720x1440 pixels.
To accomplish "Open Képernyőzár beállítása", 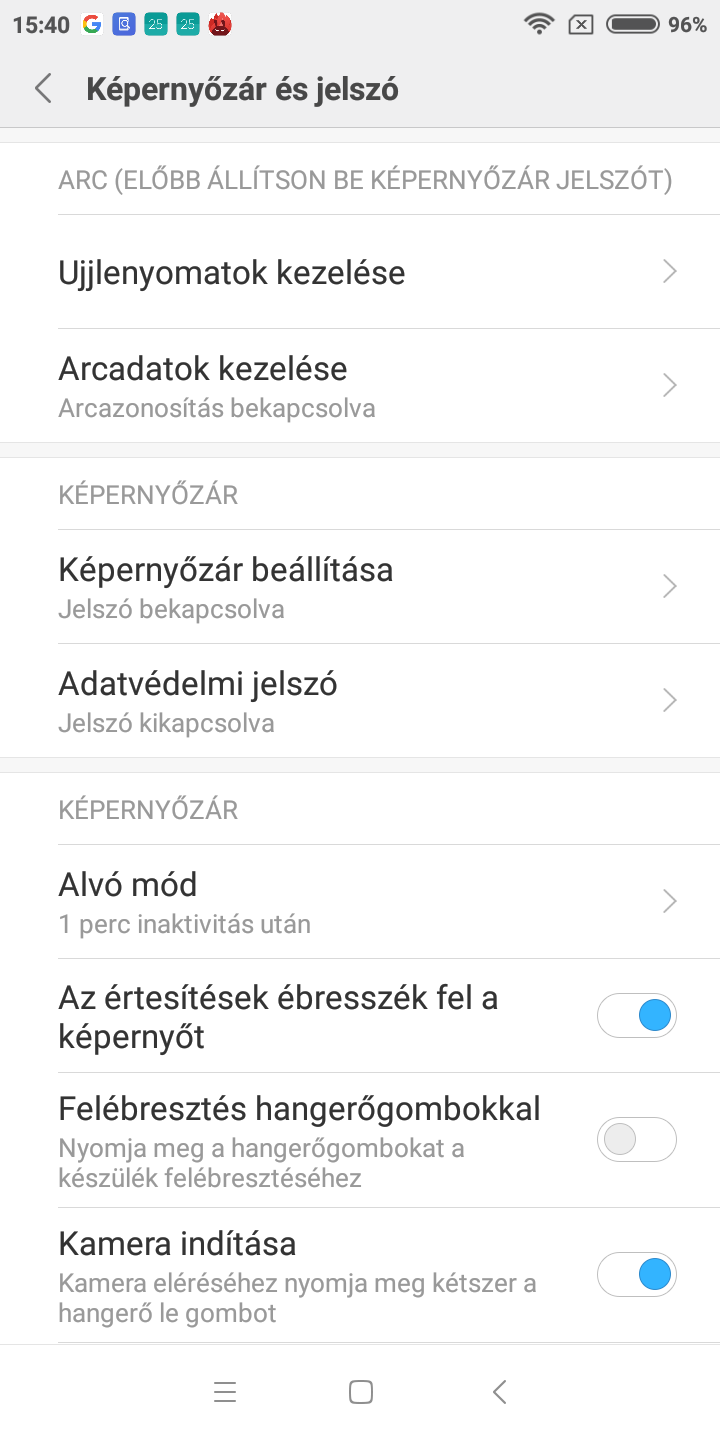I will pos(360,587).
